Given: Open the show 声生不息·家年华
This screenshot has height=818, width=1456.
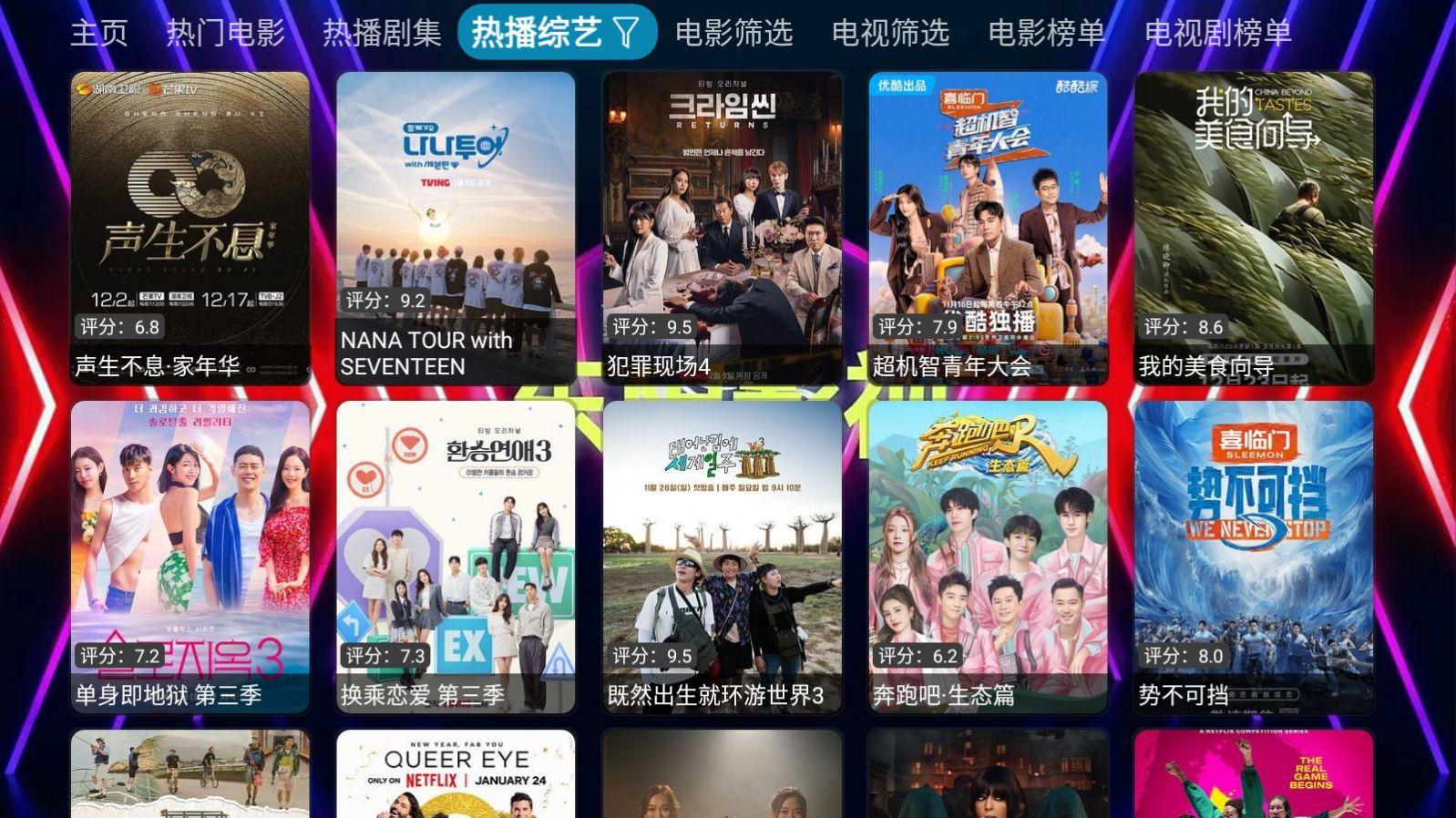Looking at the screenshot, I should [x=190, y=228].
